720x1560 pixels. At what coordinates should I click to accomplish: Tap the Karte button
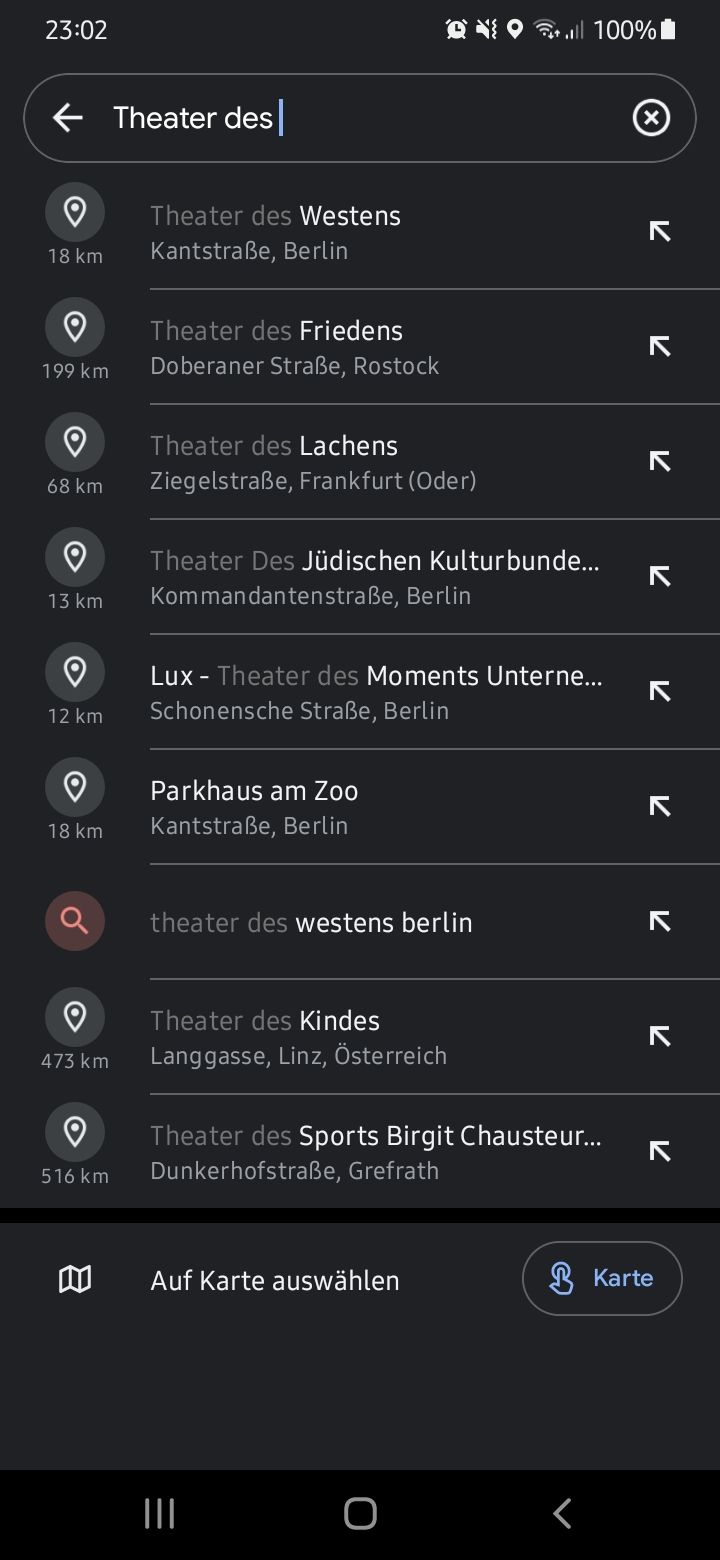pyautogui.click(x=602, y=1278)
